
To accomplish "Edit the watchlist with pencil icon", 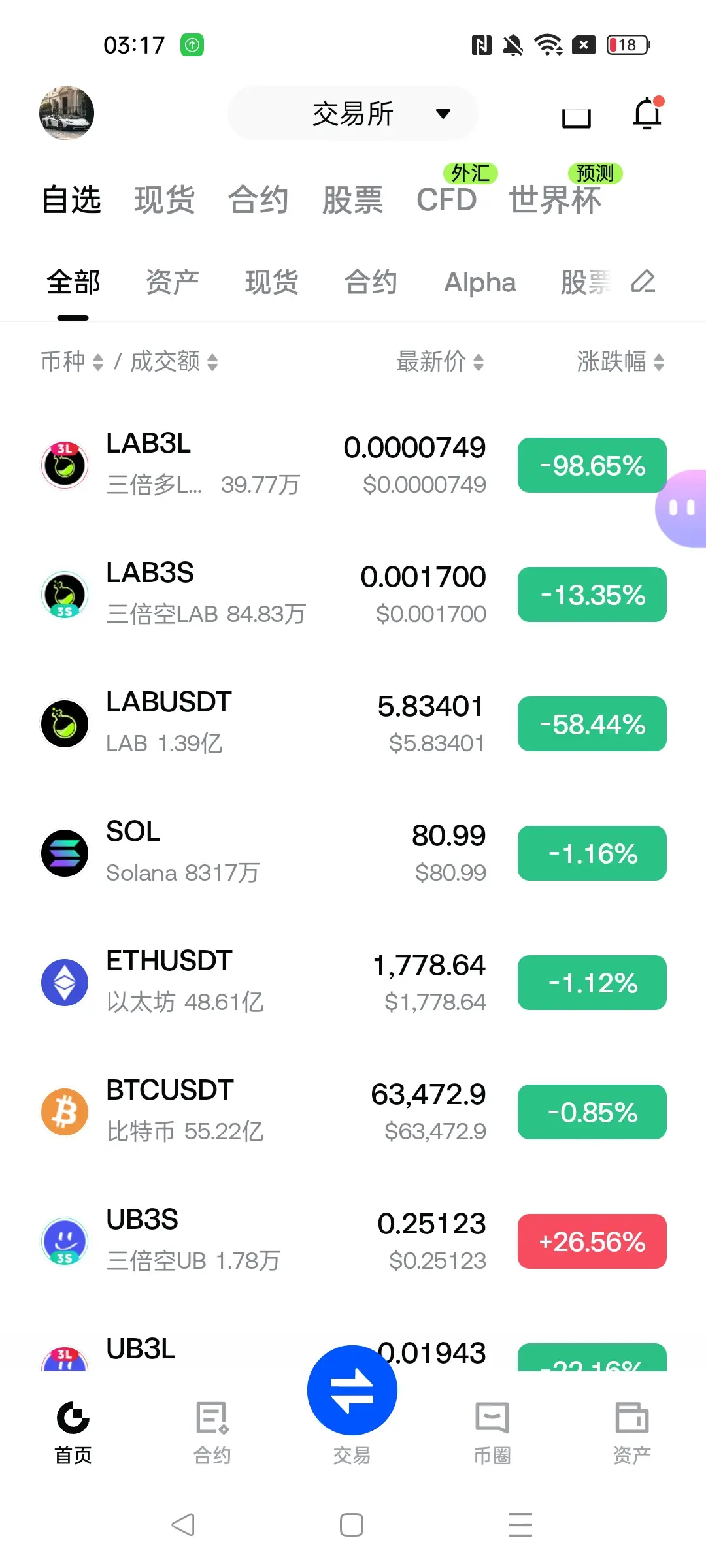I will point(644,282).
